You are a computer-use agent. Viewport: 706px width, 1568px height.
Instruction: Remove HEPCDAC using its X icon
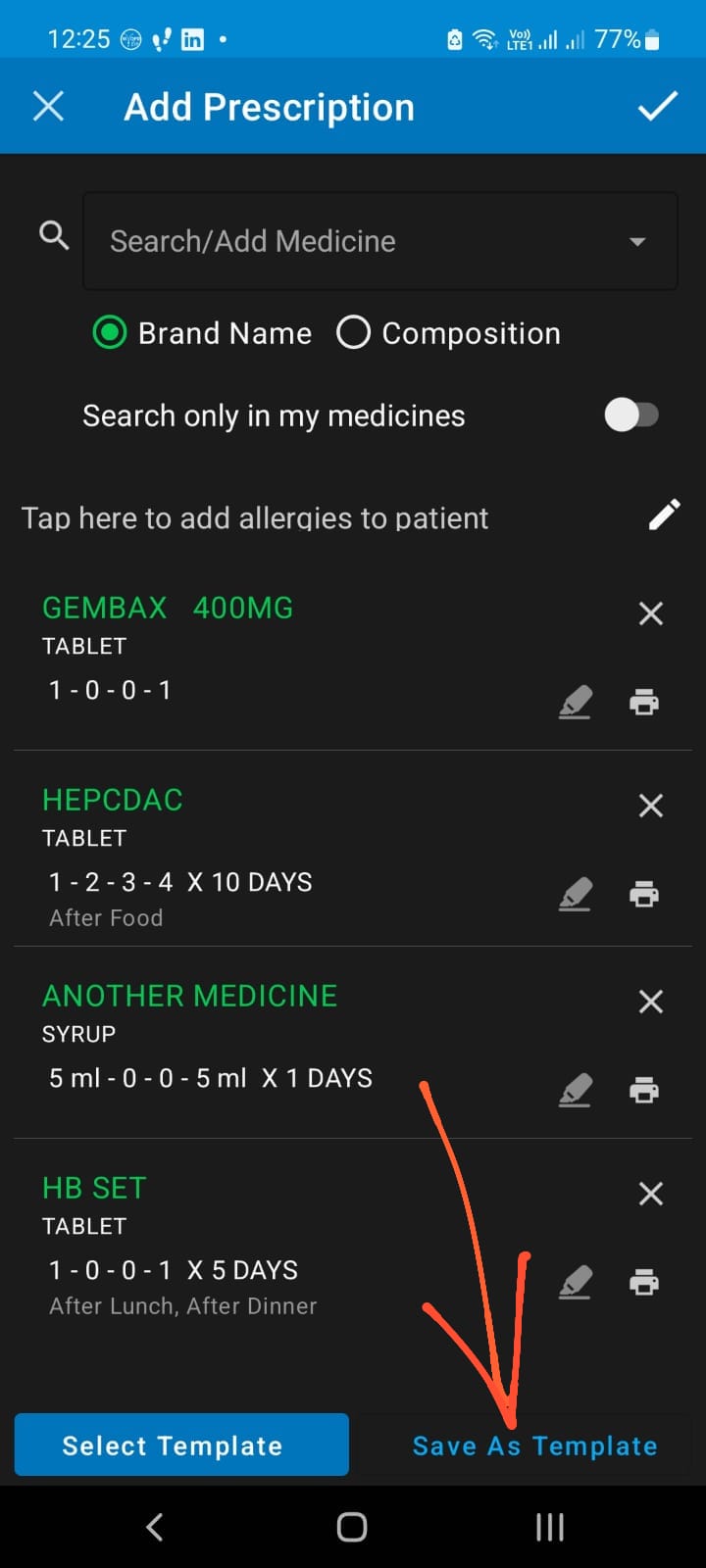click(650, 806)
